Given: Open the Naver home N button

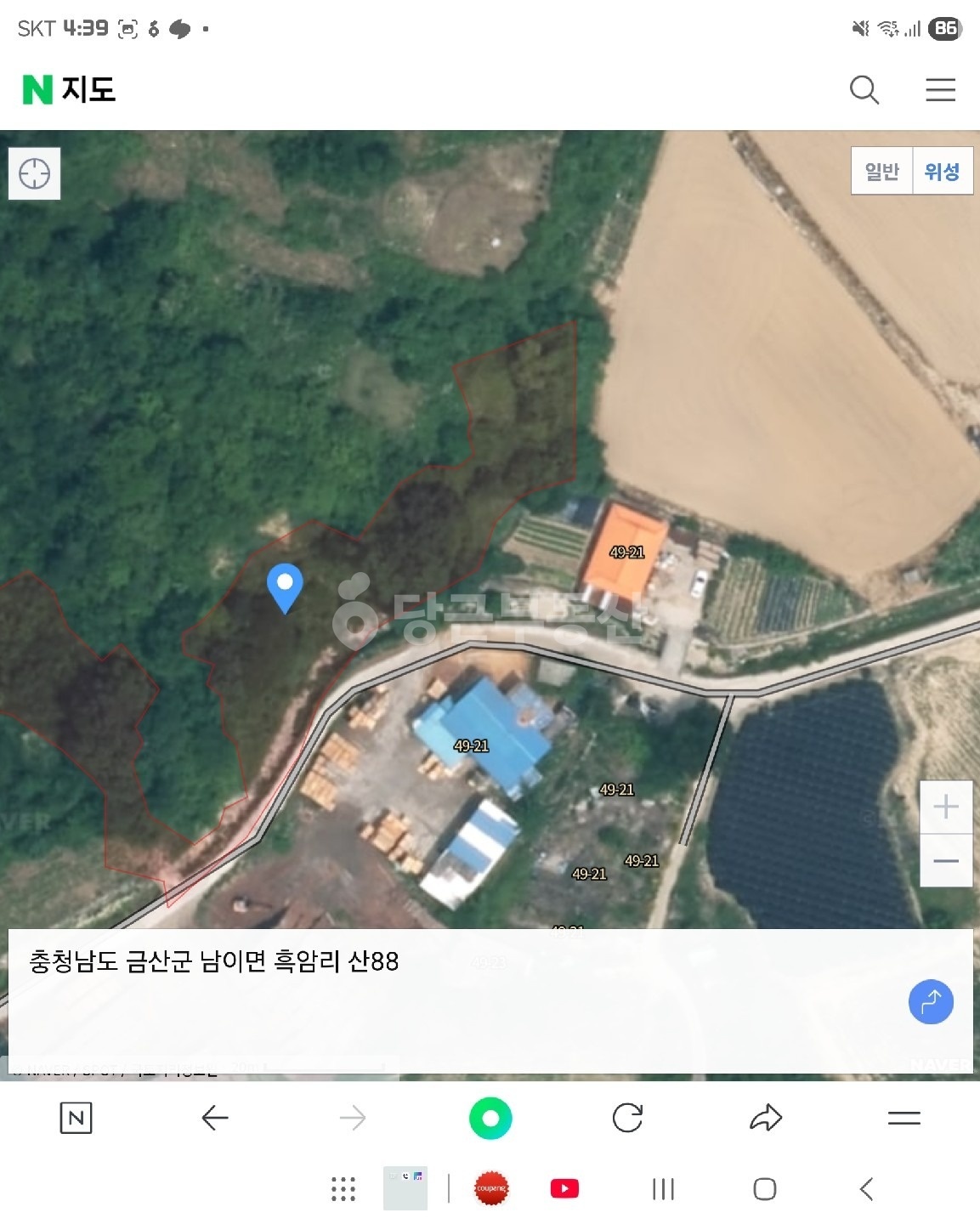Looking at the screenshot, I should coord(76,1118).
